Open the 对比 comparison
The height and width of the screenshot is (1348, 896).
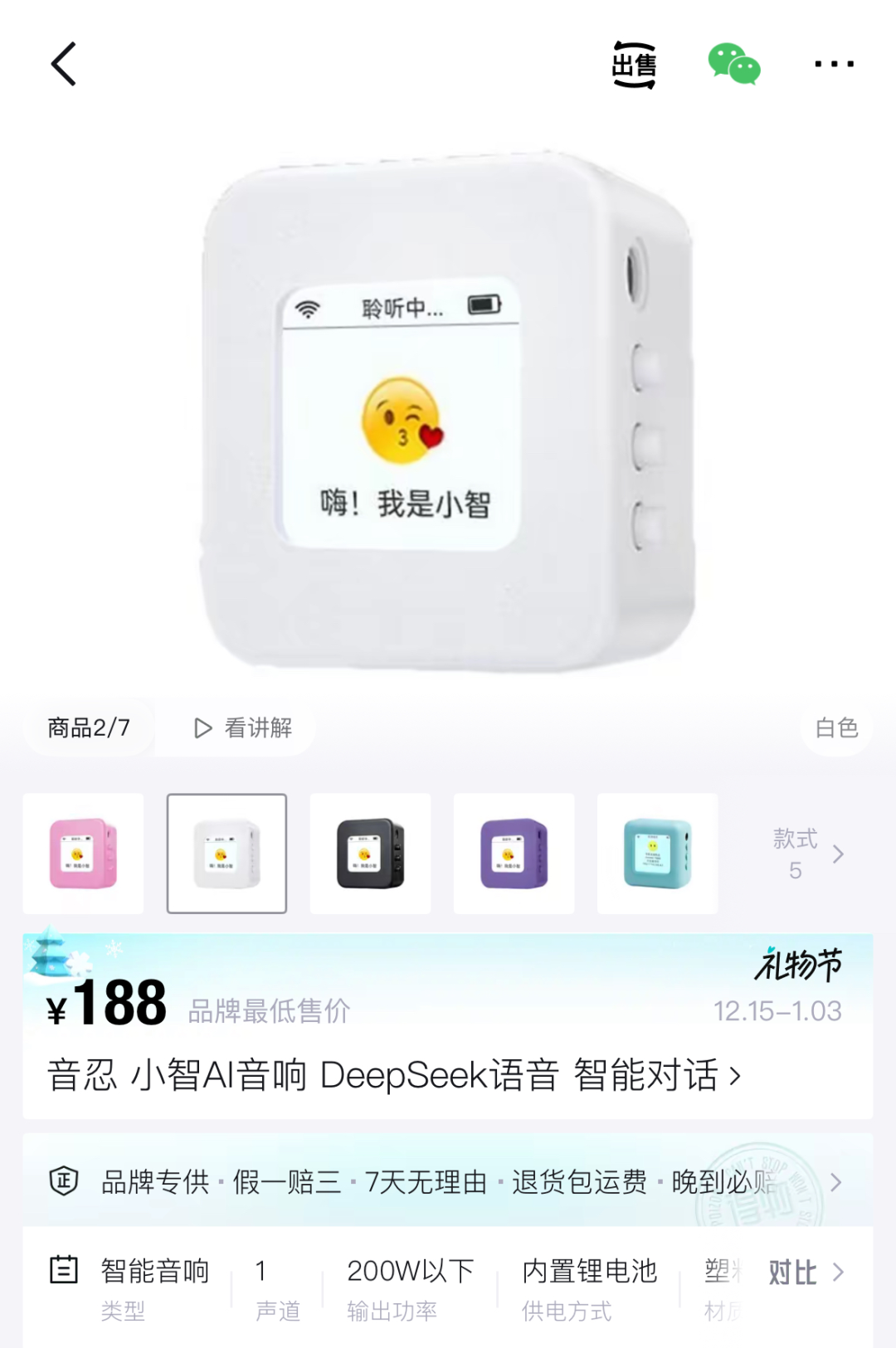(x=805, y=1273)
